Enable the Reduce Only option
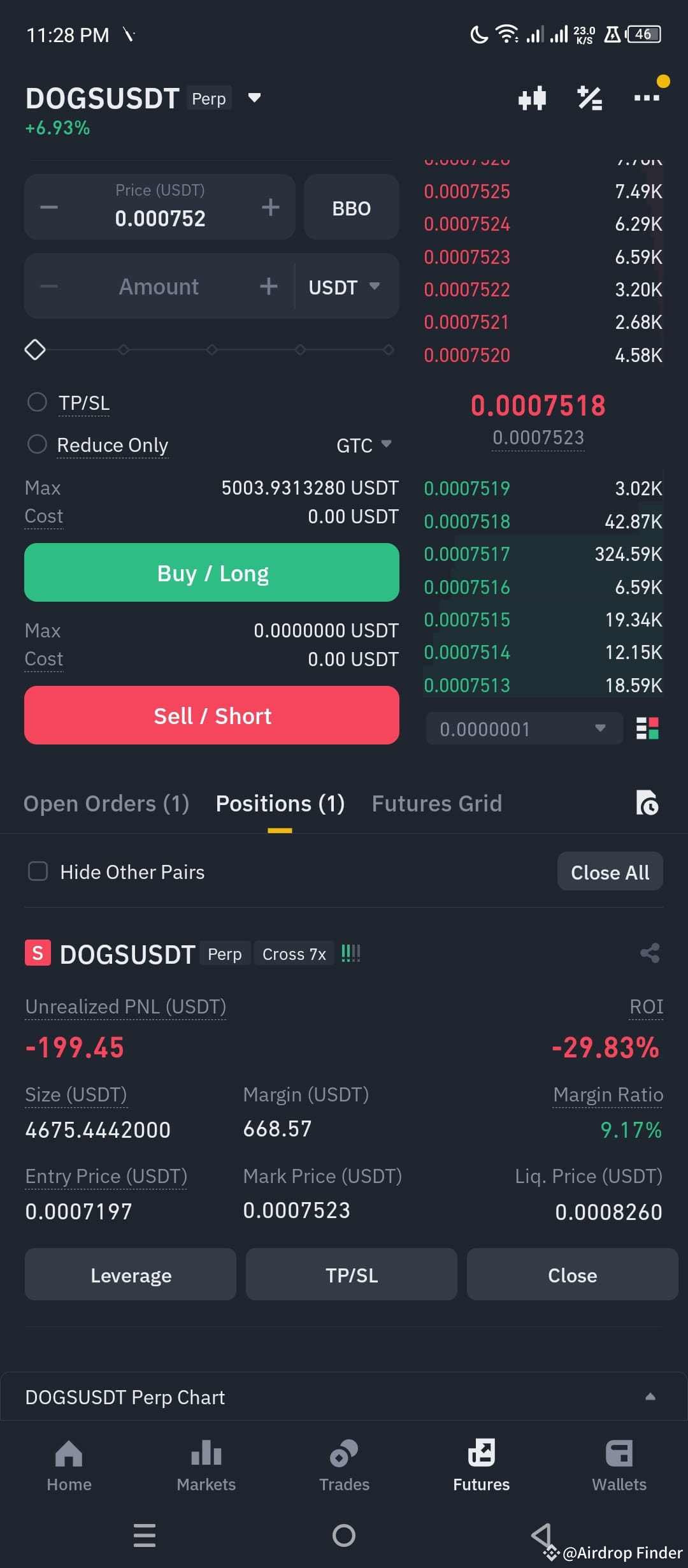Viewport: 688px width, 1568px height. click(37, 444)
